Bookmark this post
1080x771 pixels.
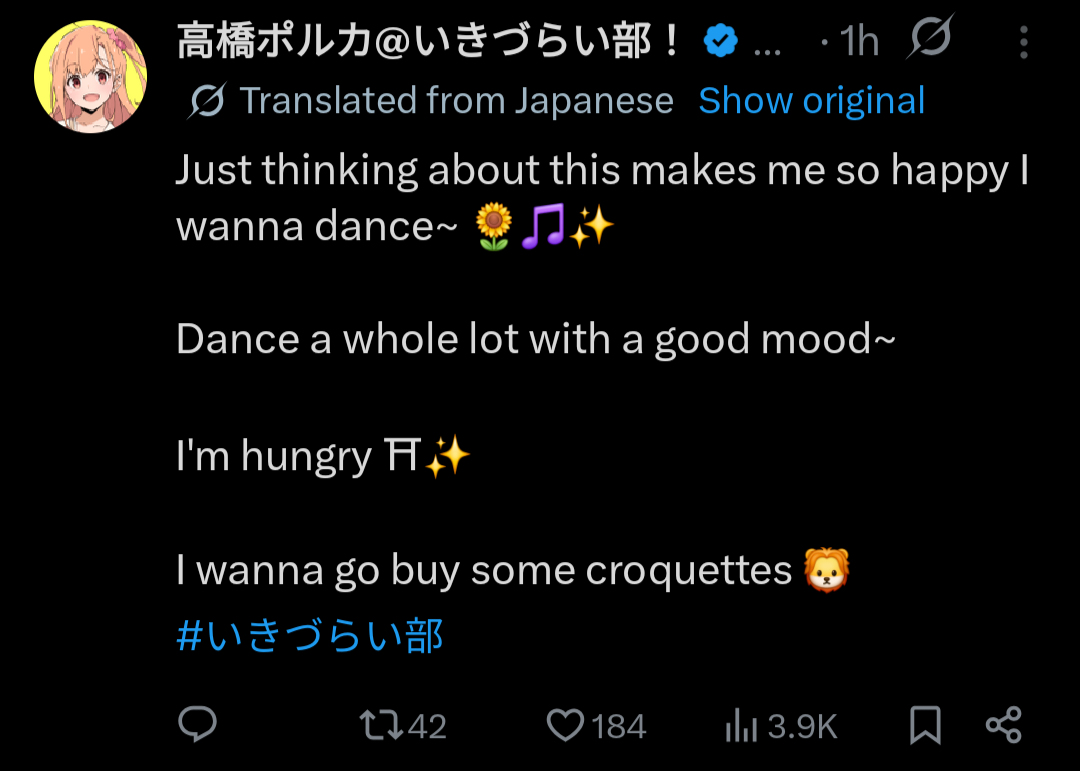[x=925, y=725]
